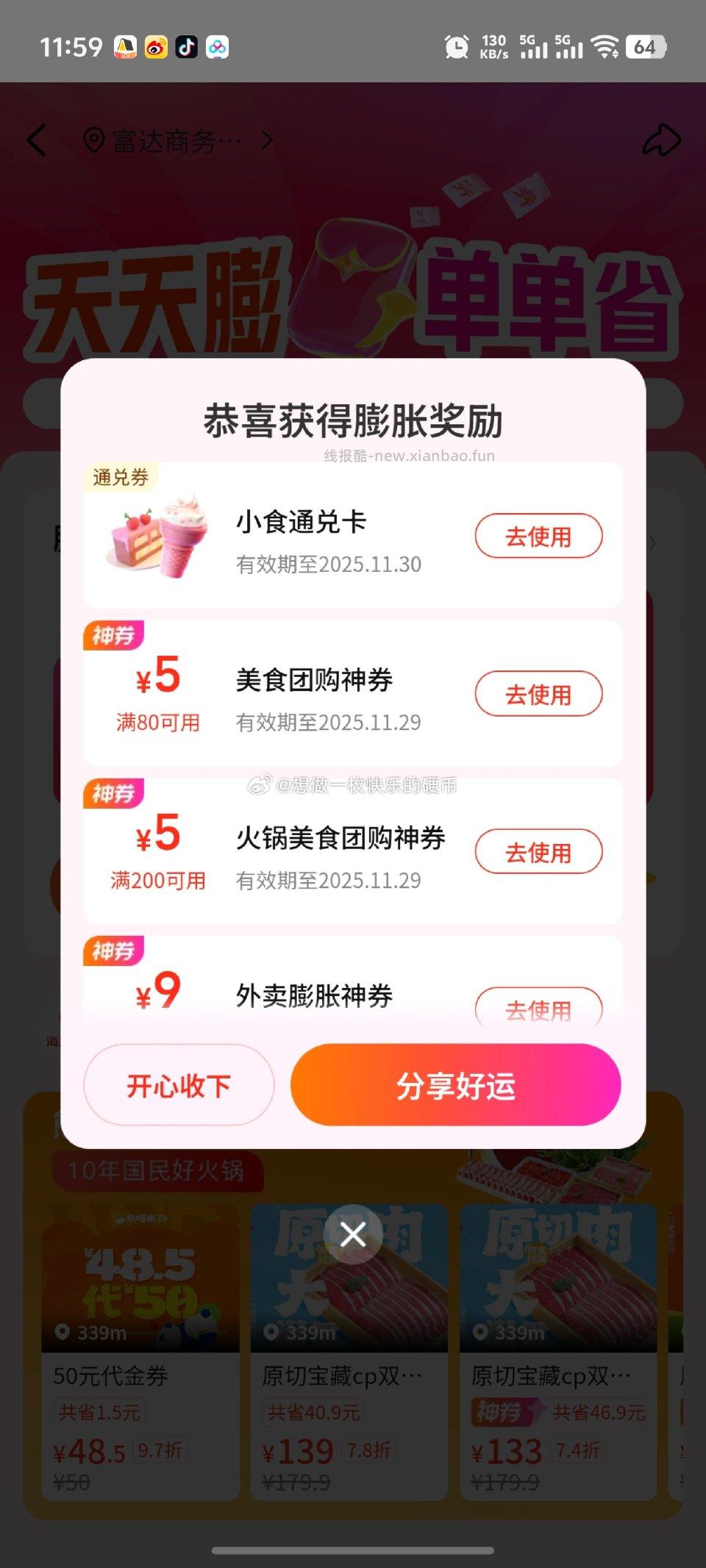Image resolution: width=706 pixels, height=1568 pixels.
Task: Tap the Wi-Fi icon in the status bar
Action: 607,46
